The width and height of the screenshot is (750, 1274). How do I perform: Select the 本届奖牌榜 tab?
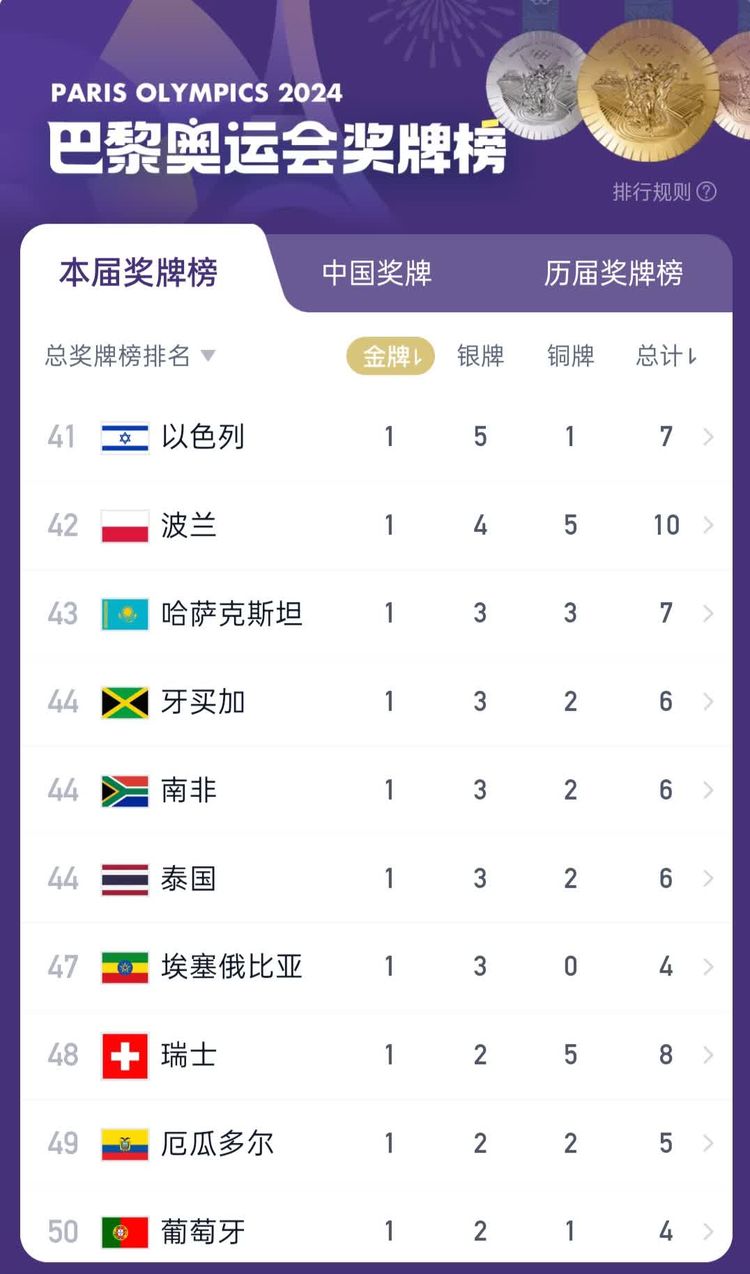[138, 273]
